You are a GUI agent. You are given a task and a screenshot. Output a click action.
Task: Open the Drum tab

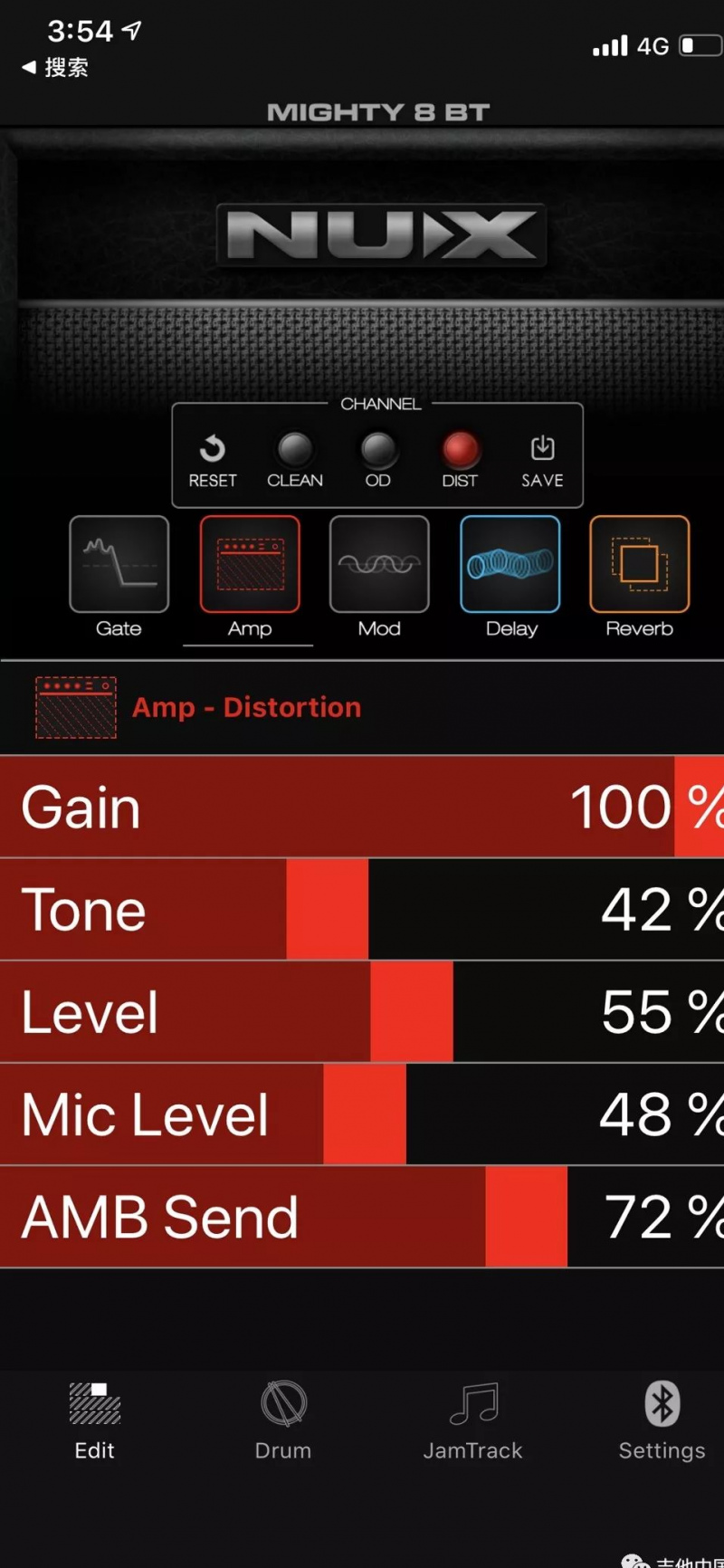283,1420
